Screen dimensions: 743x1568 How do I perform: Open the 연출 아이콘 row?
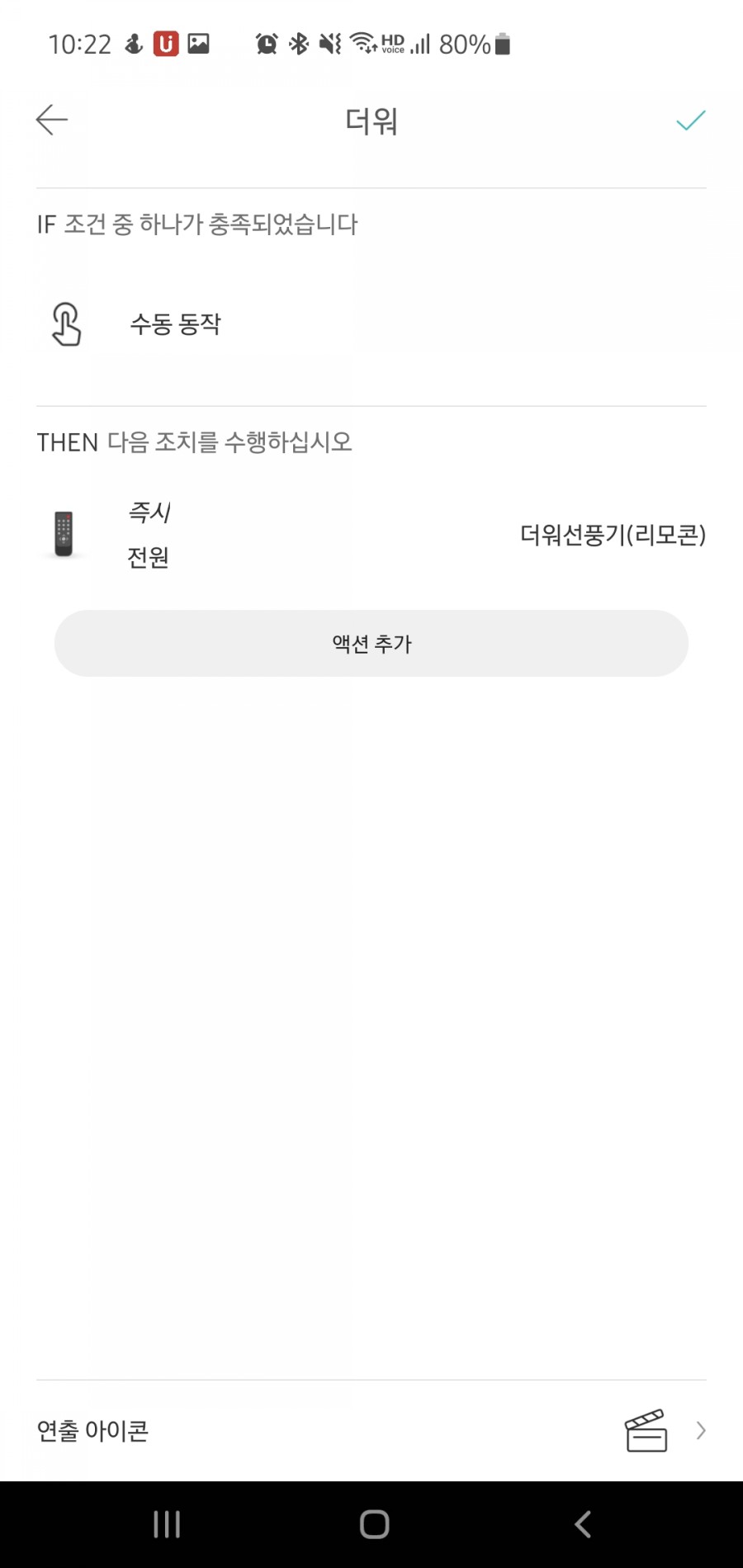(371, 1430)
